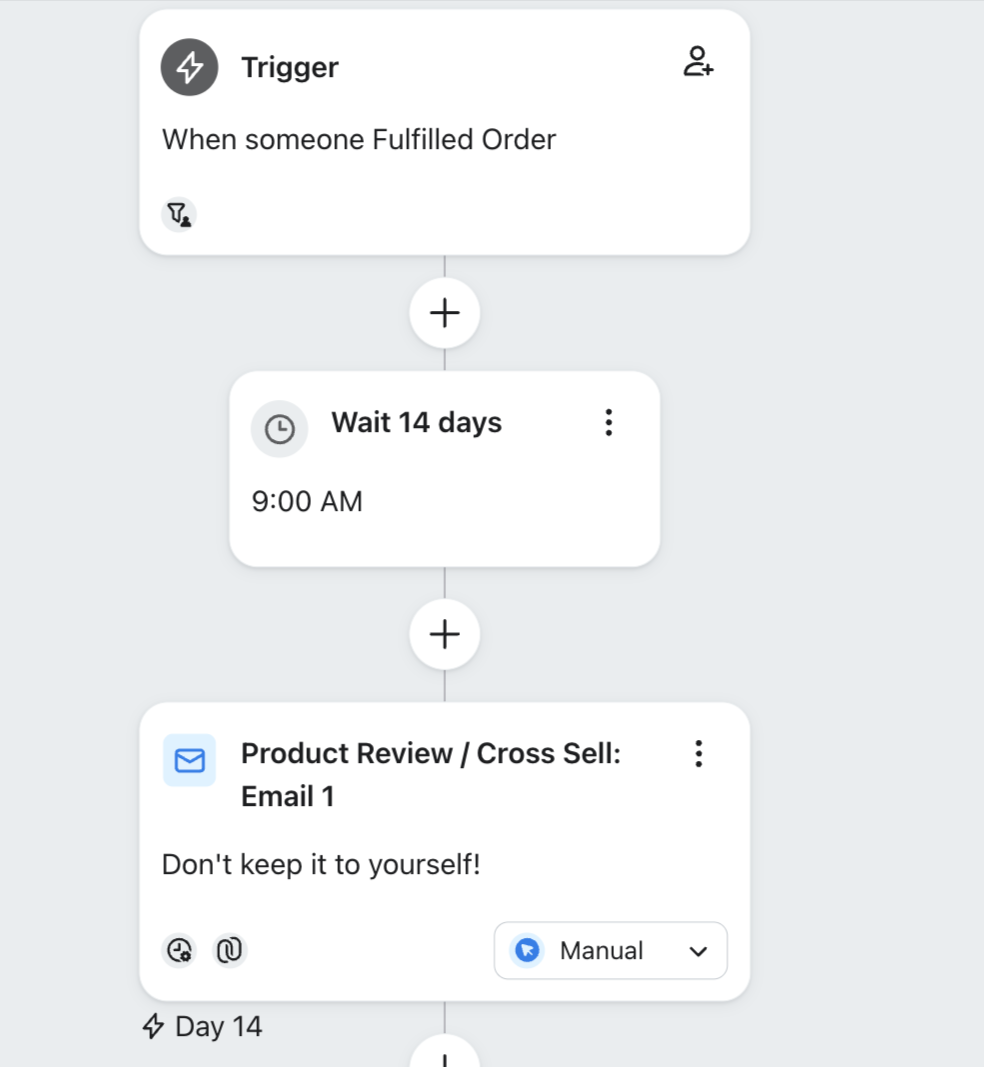Screen dimensions: 984x1067
Task: Expand the Manual status dropdown
Action: point(611,951)
